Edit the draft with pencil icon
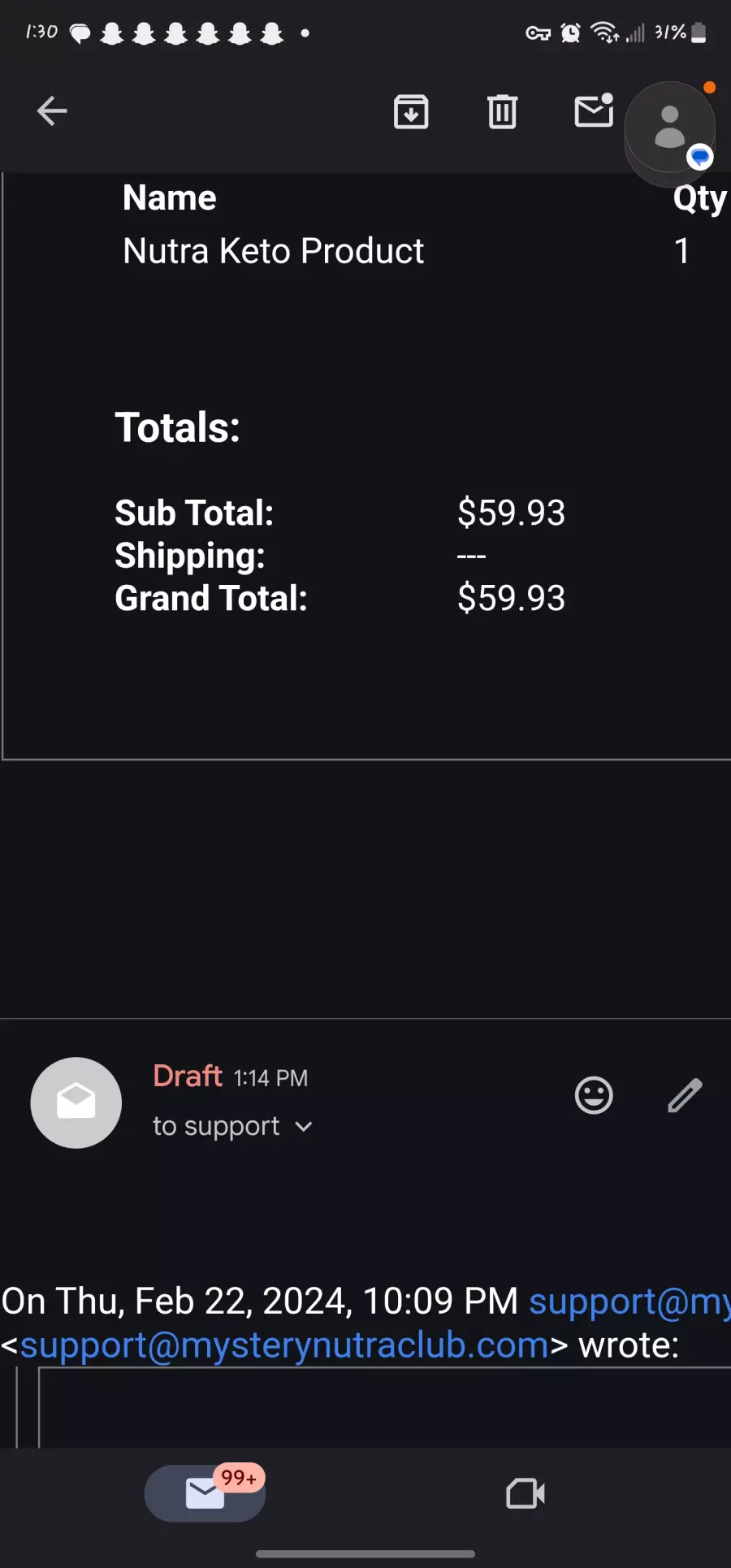Image resolution: width=731 pixels, height=1568 pixels. pos(685,1095)
